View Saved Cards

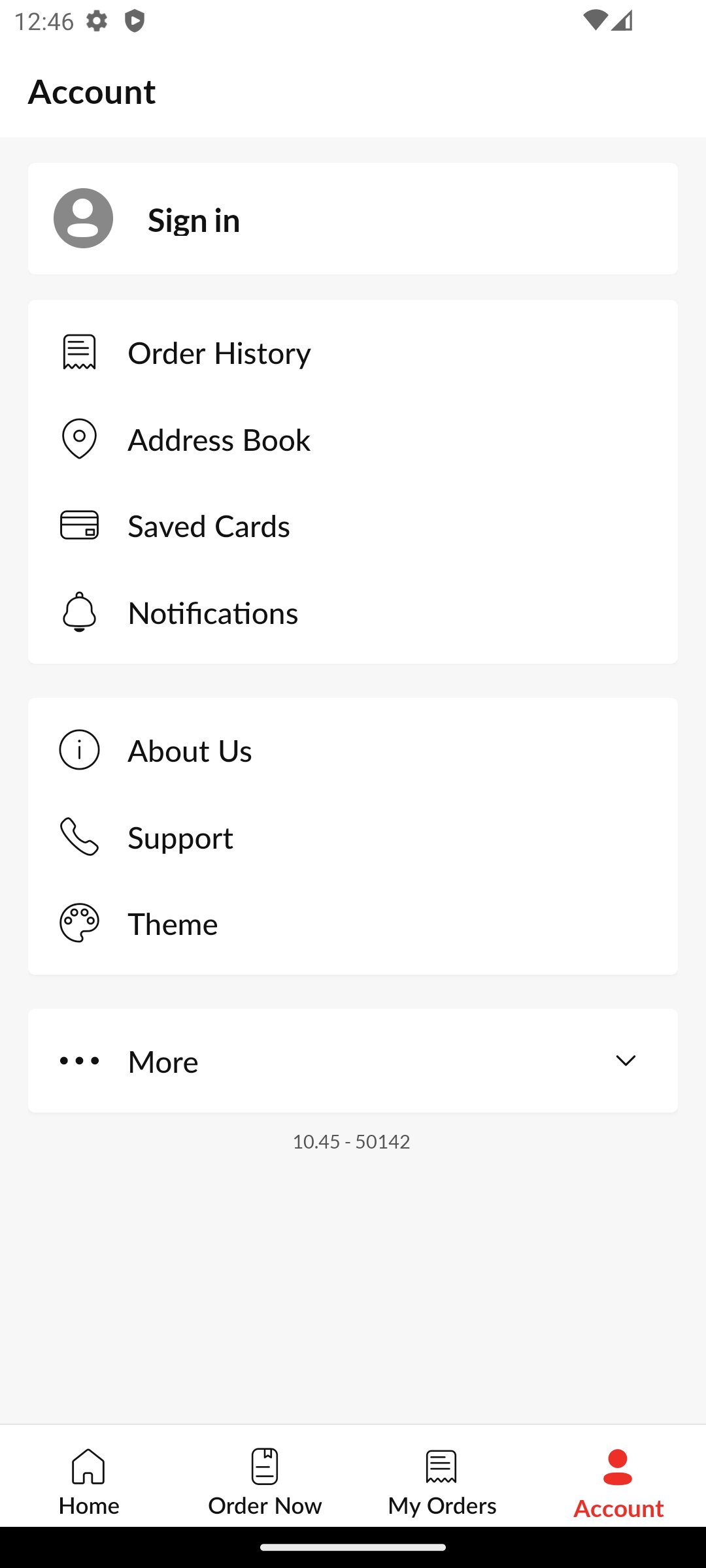pos(352,526)
